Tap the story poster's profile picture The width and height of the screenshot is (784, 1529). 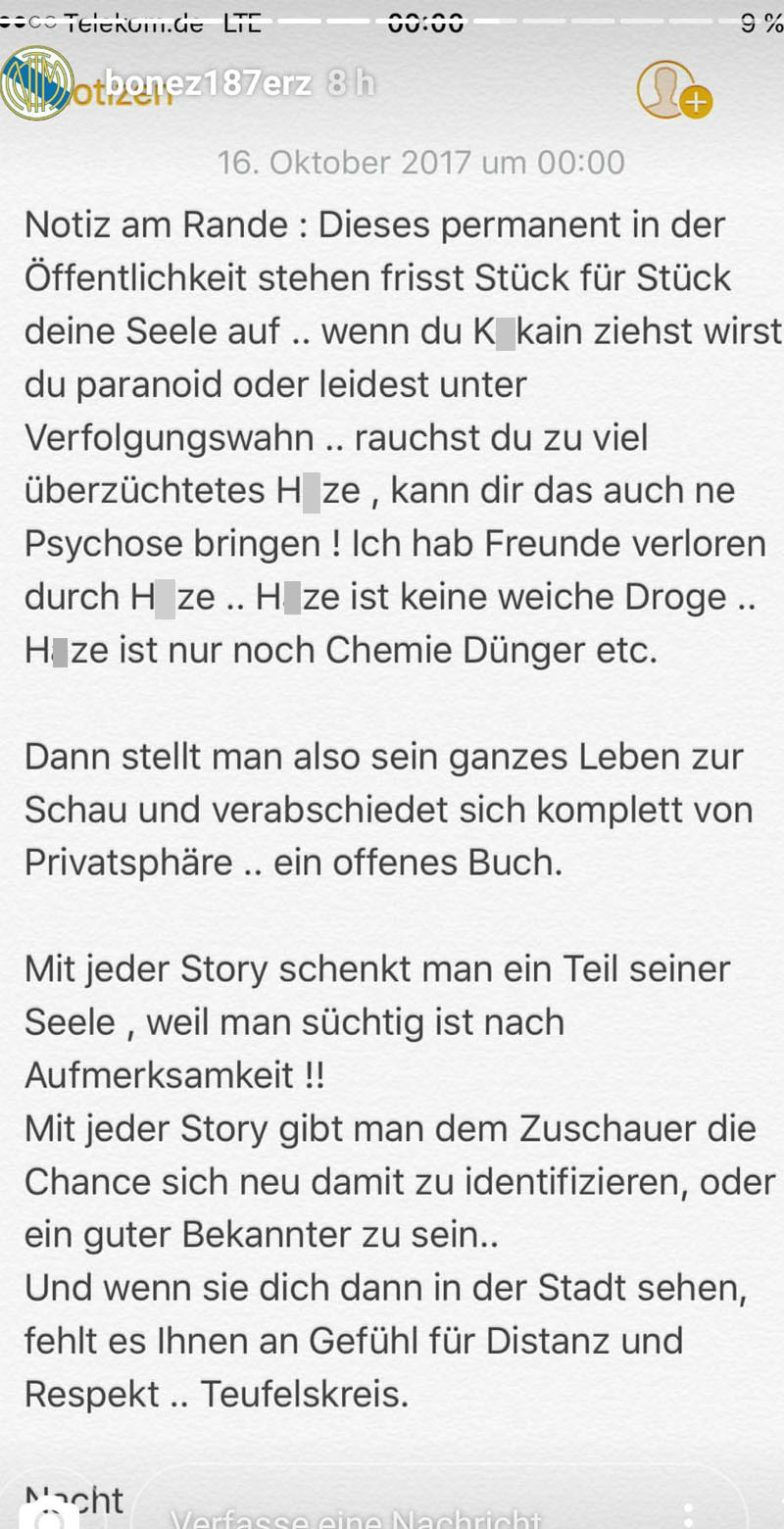point(37,83)
